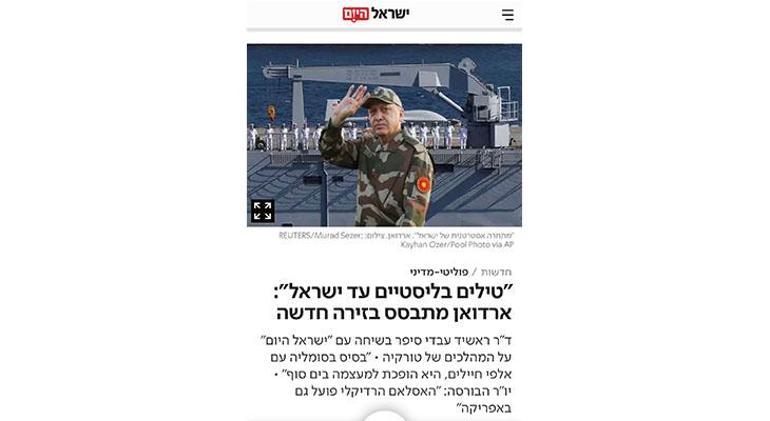Go to the ישראל היום homepage logo
Screen dimensions: 770x421
pos(376,14)
